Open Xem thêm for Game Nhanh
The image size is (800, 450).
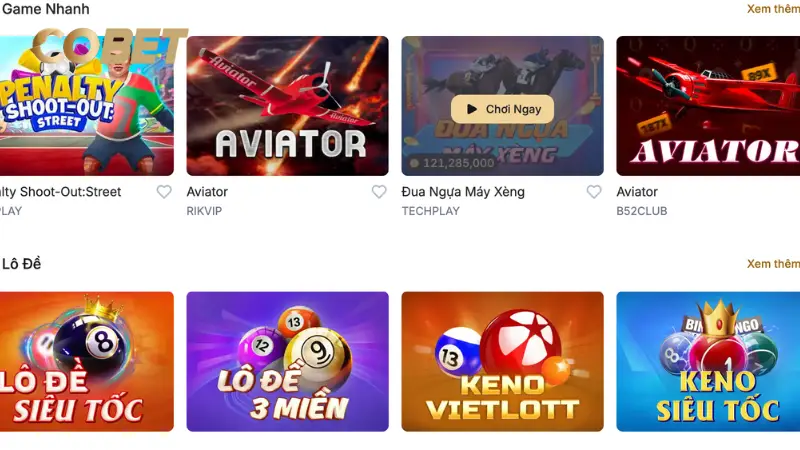(x=774, y=9)
